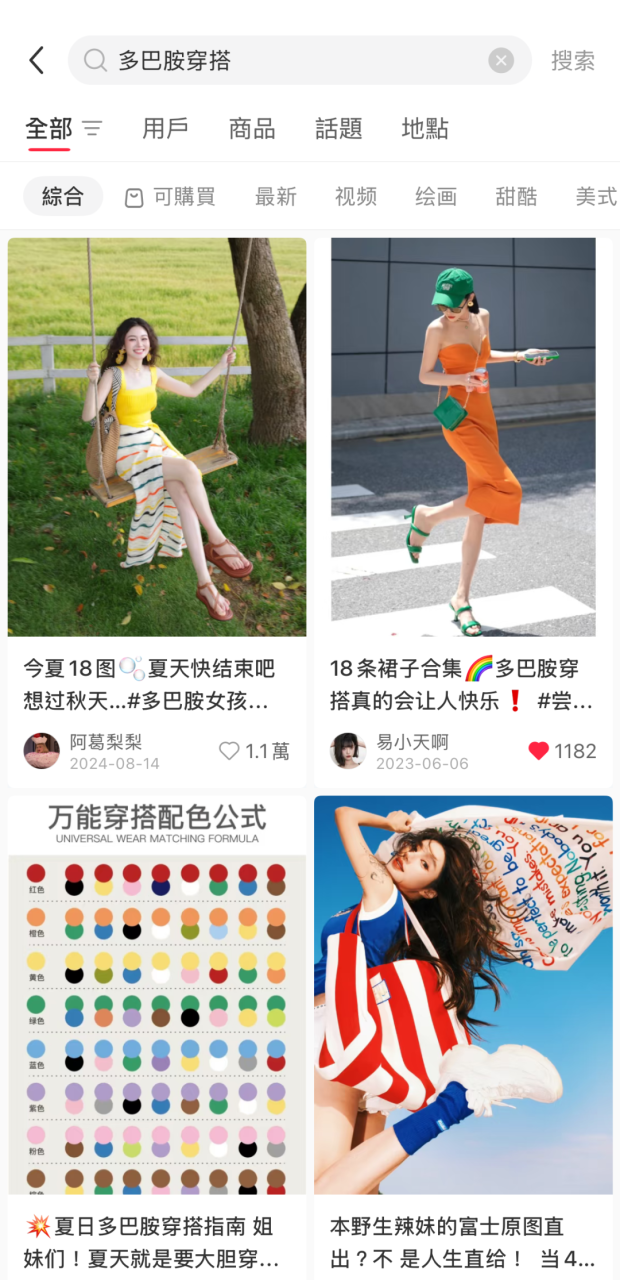The width and height of the screenshot is (620, 1280).
Task: Switch to the 商品 tab
Action: (x=252, y=129)
